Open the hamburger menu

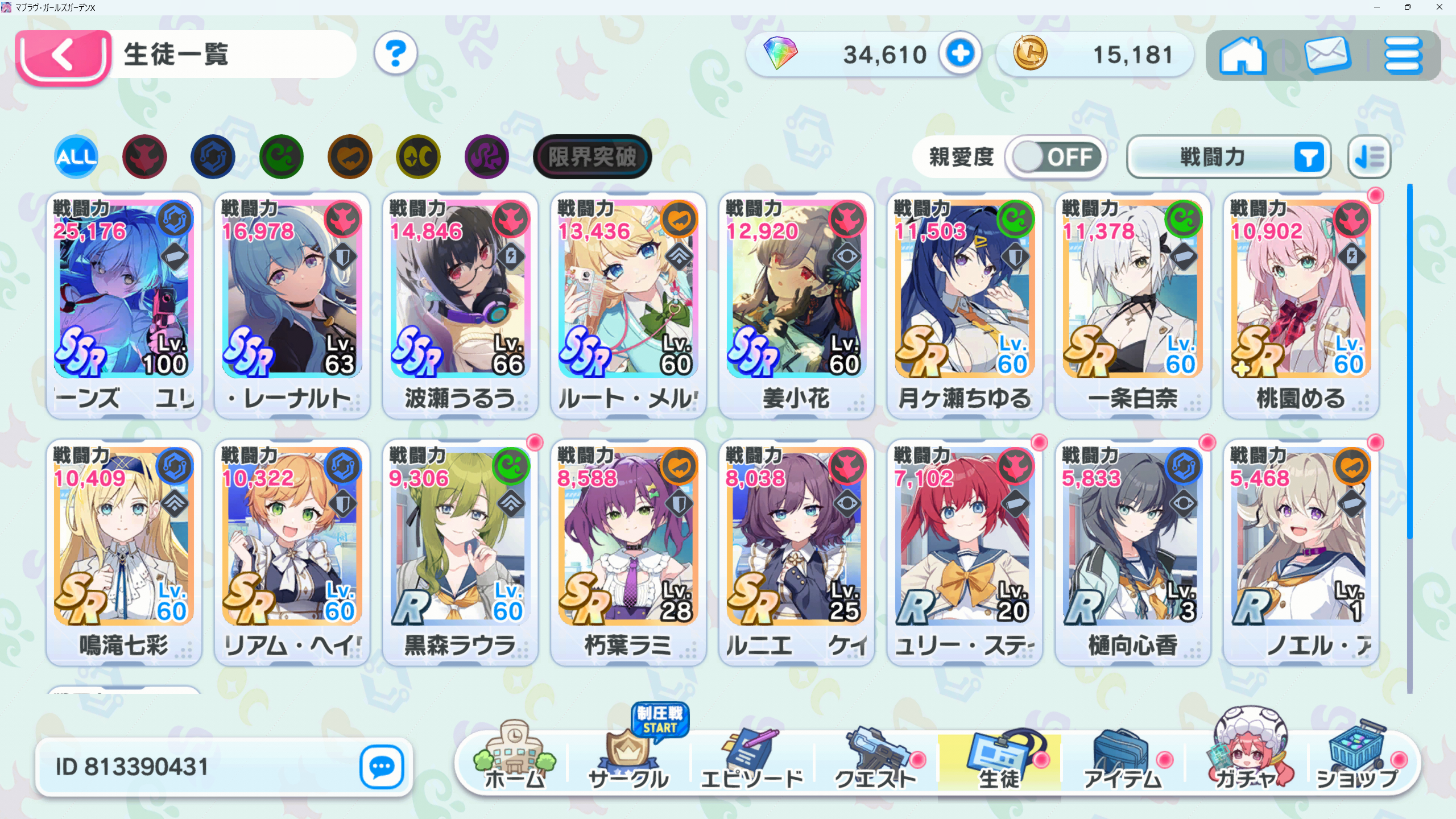coord(1403,55)
